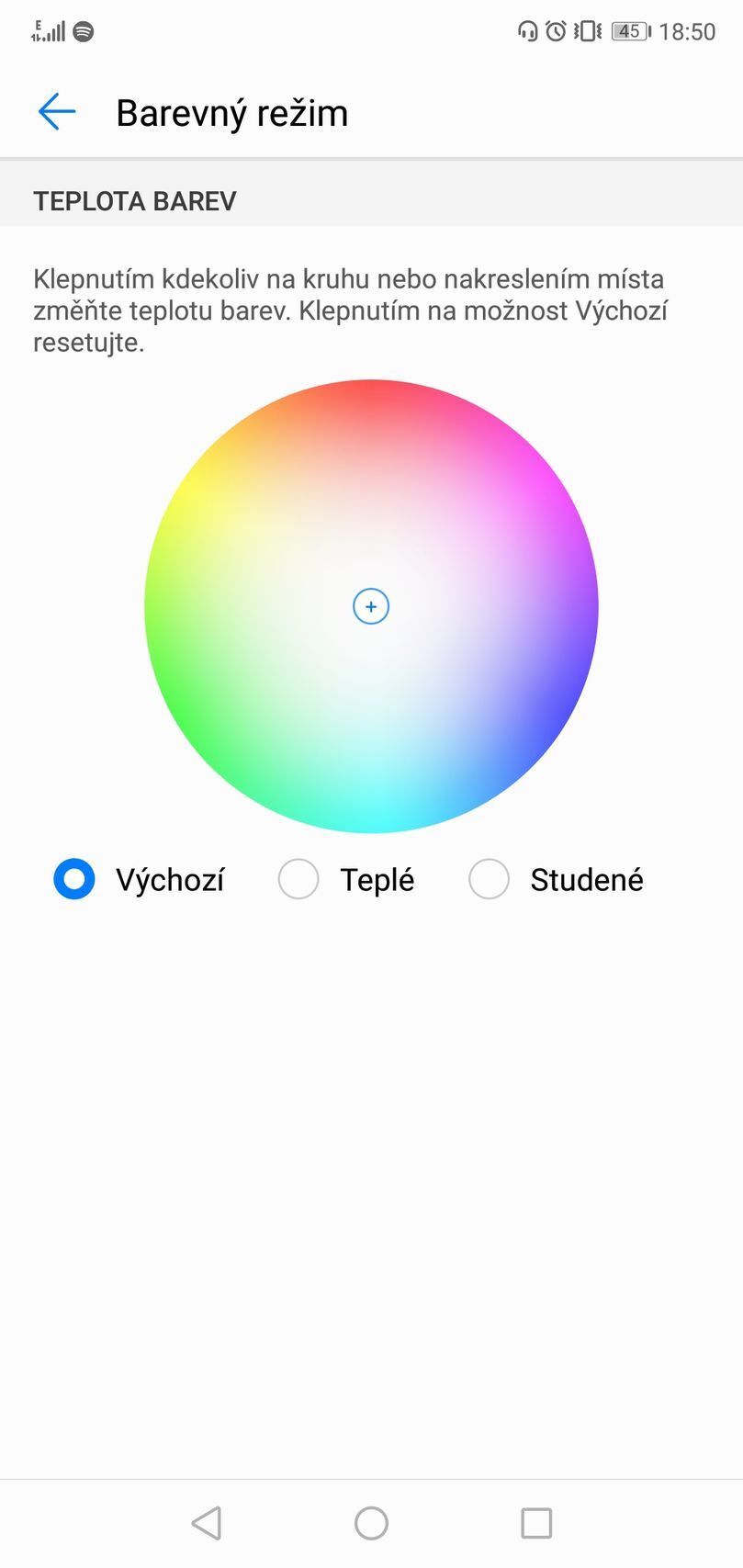Click the headphones icon in the status bar
The image size is (743, 1568).
click(x=526, y=30)
